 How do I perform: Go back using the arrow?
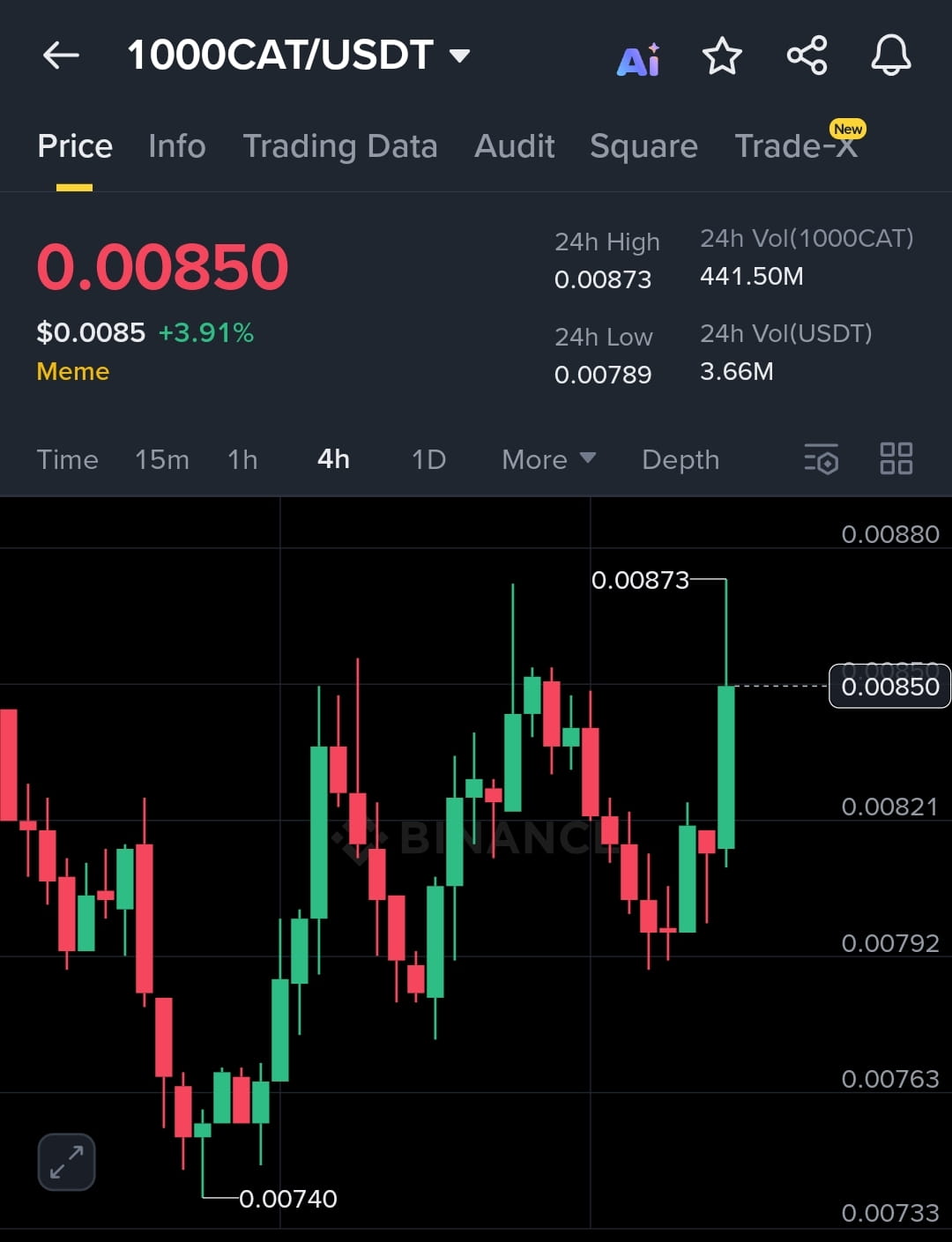[61, 56]
